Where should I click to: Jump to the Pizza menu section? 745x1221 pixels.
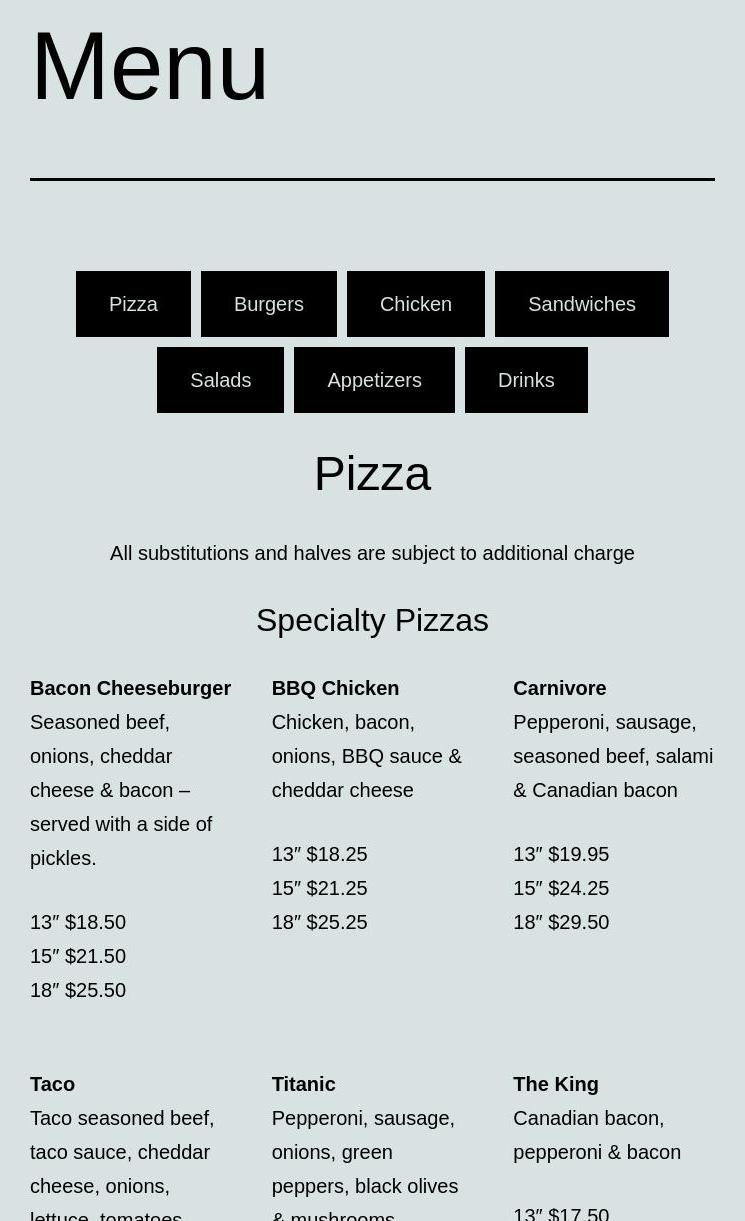pyautogui.click(x=133, y=304)
